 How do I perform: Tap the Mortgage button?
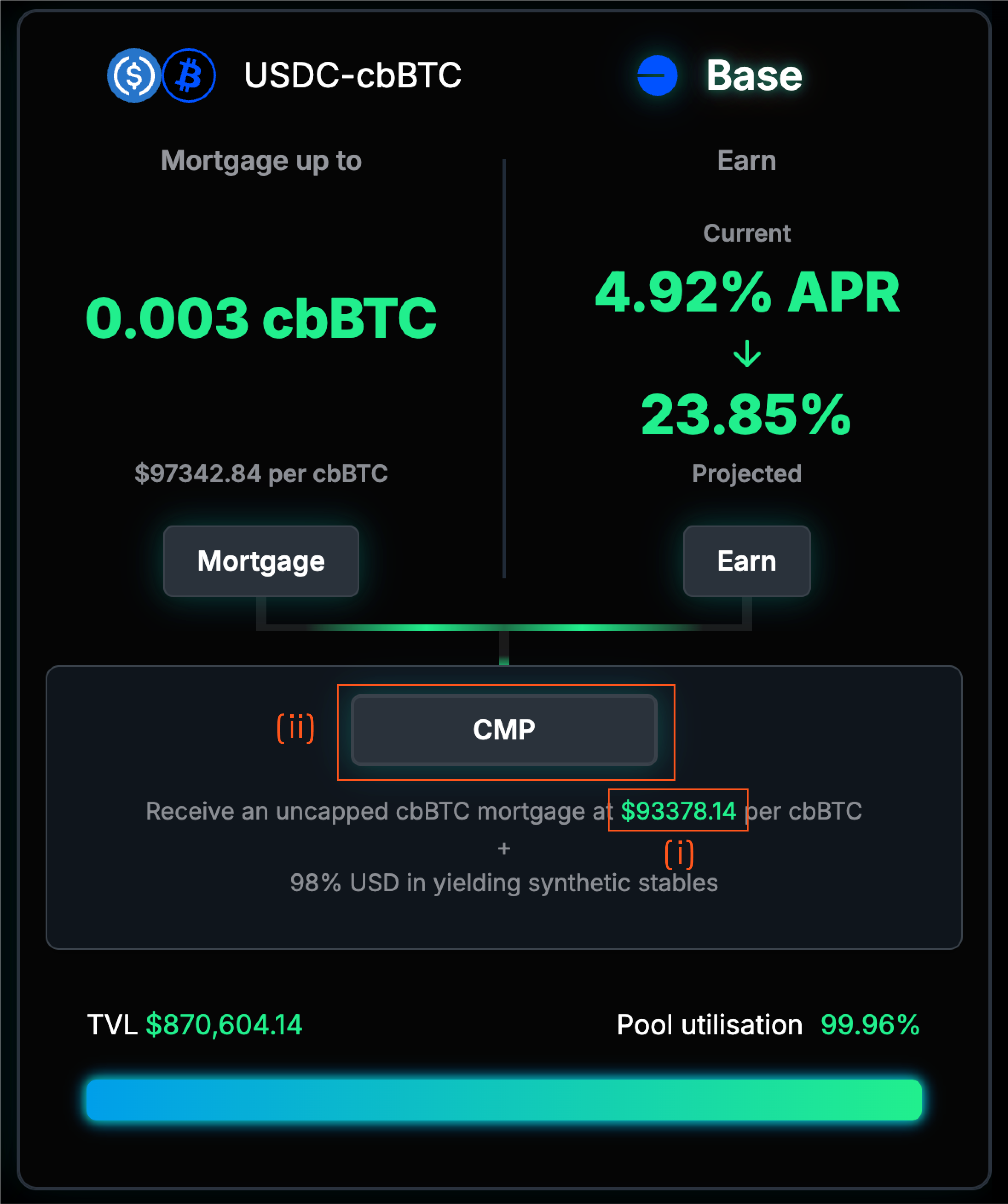tap(261, 561)
